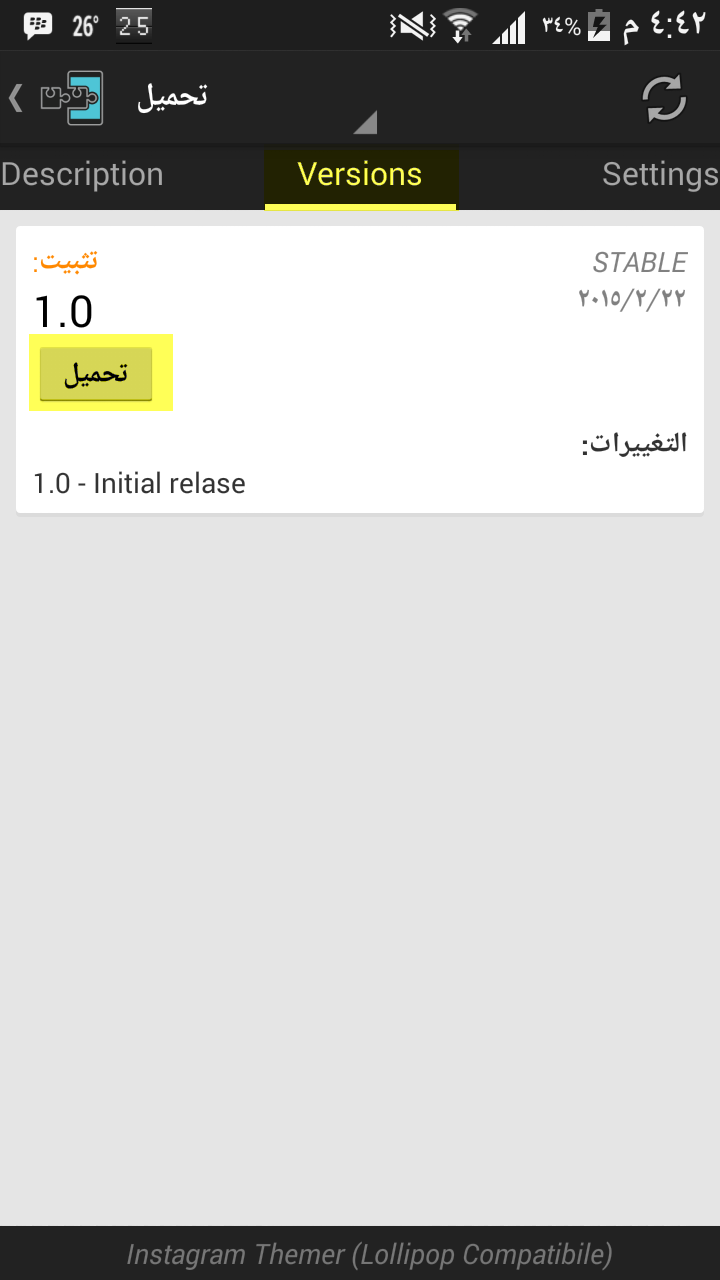
Task: Select the Versions tab
Action: 360,176
